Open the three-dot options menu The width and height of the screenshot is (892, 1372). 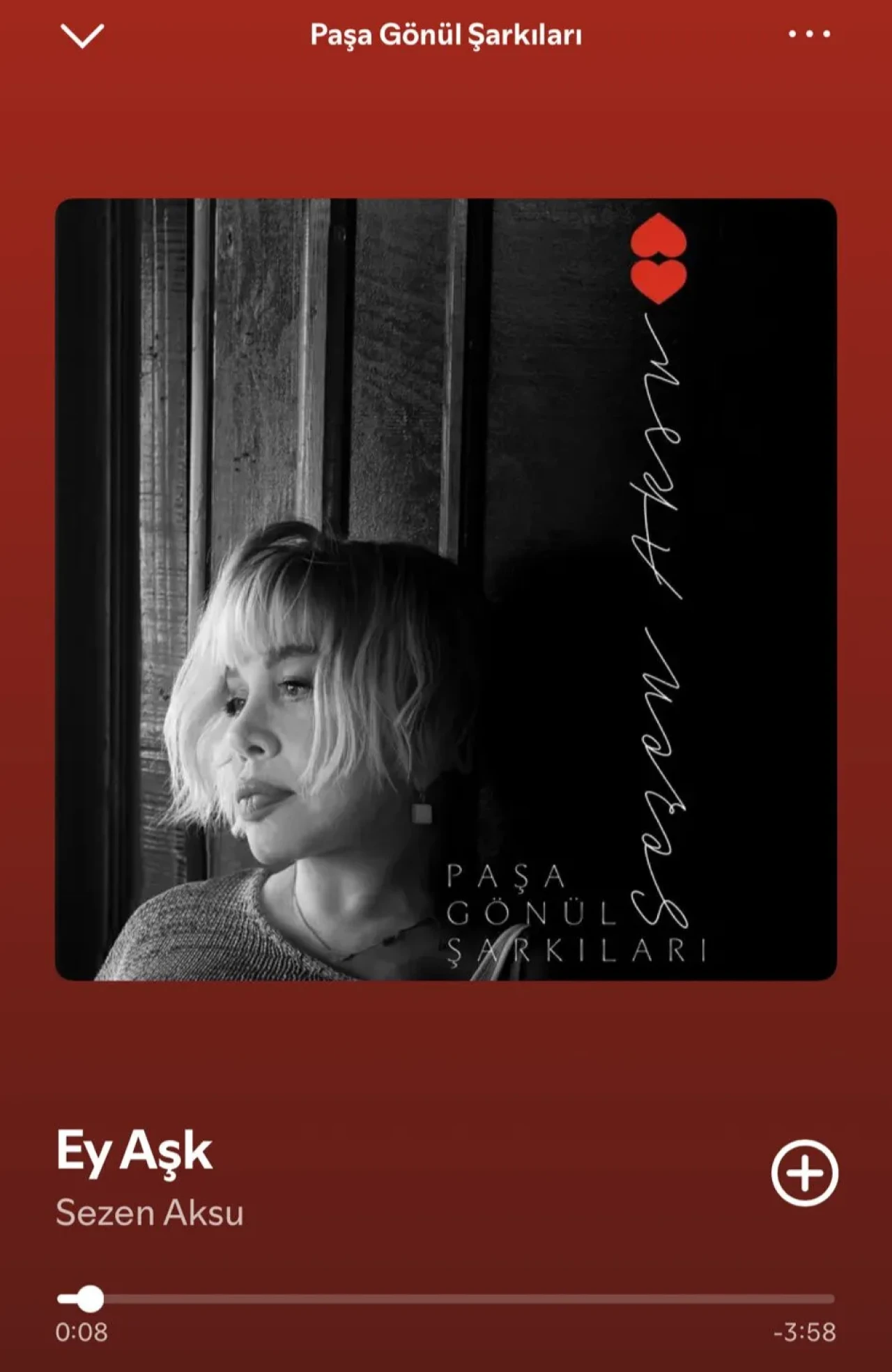click(x=809, y=34)
